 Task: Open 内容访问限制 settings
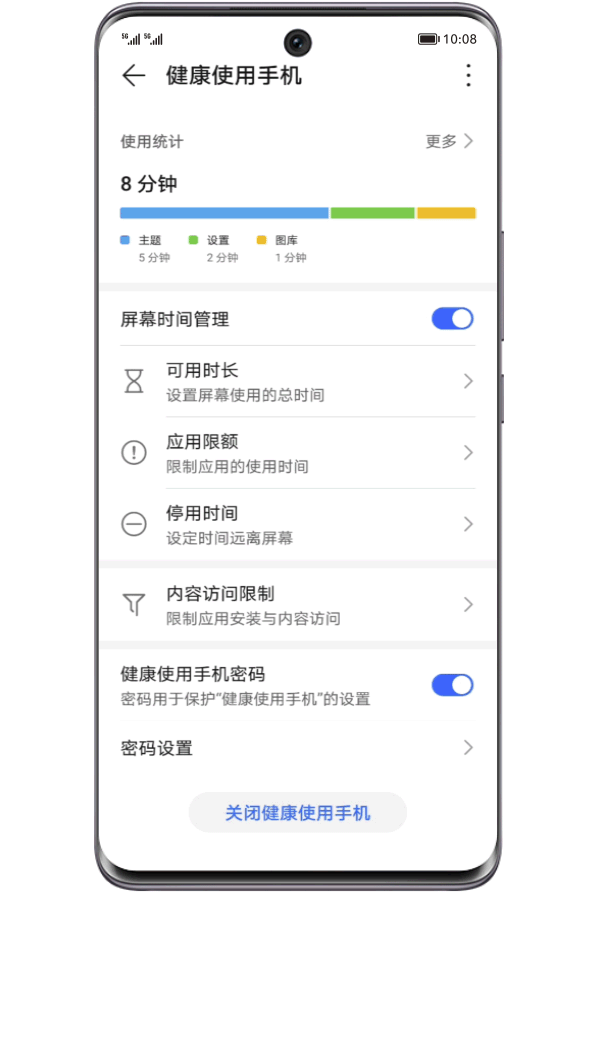pyautogui.click(x=298, y=605)
